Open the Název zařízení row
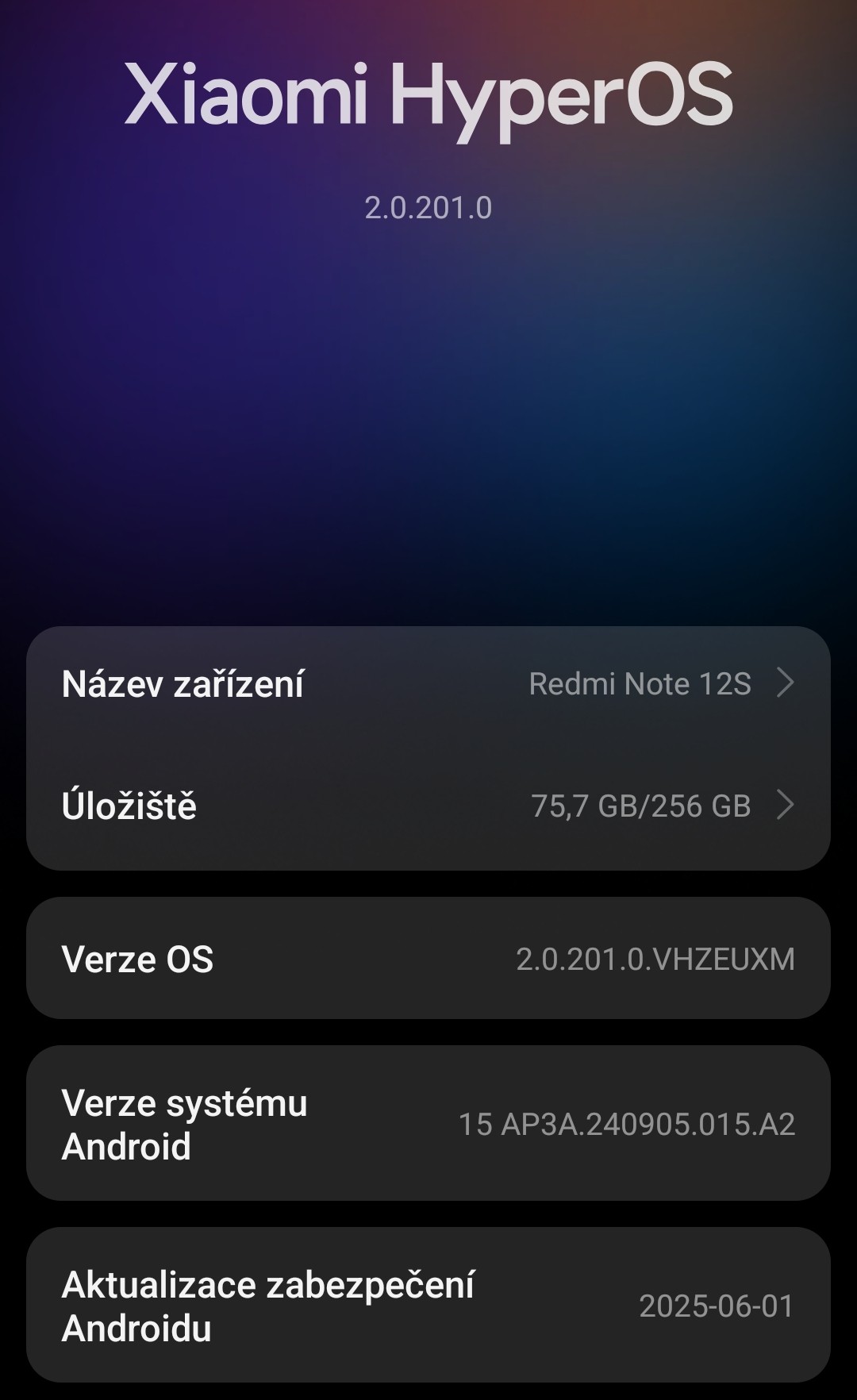Screen dimensions: 857x1400 (x=428, y=684)
